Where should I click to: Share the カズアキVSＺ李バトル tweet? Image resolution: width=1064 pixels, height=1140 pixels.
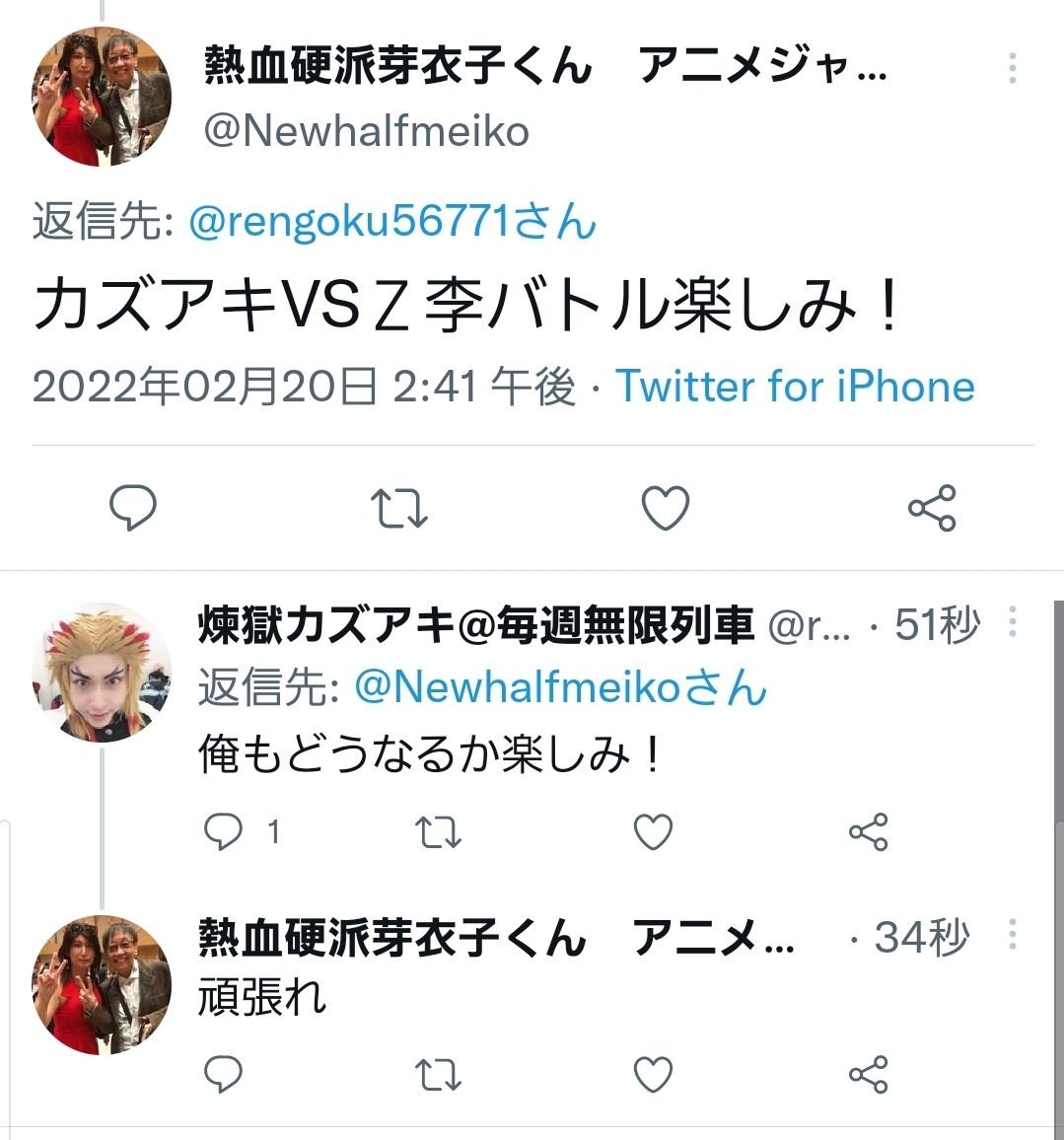931,509
